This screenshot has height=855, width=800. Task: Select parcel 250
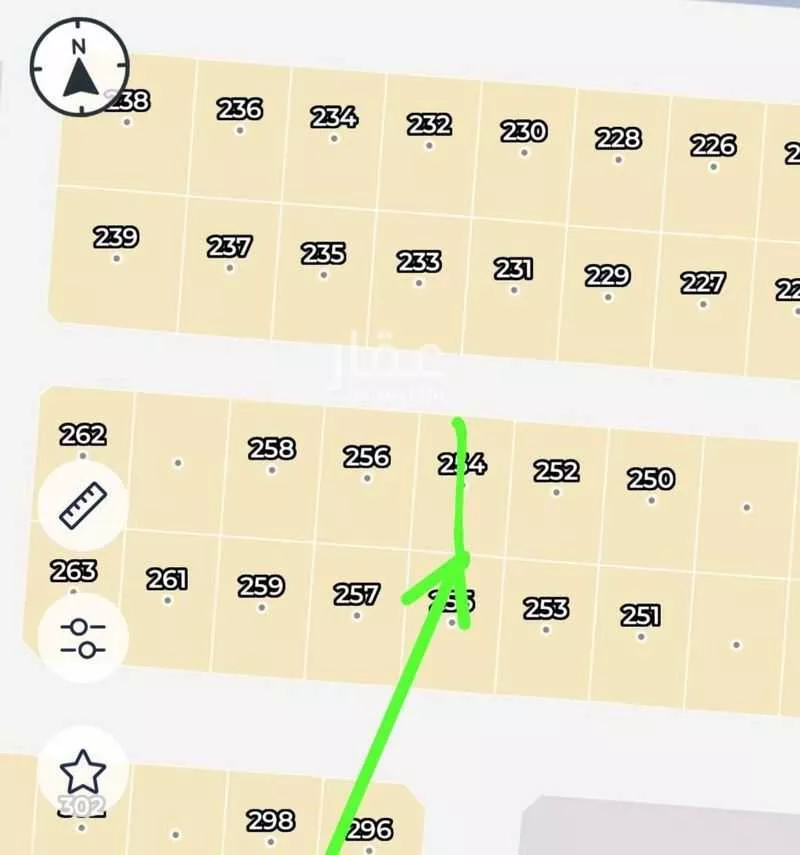pos(650,480)
